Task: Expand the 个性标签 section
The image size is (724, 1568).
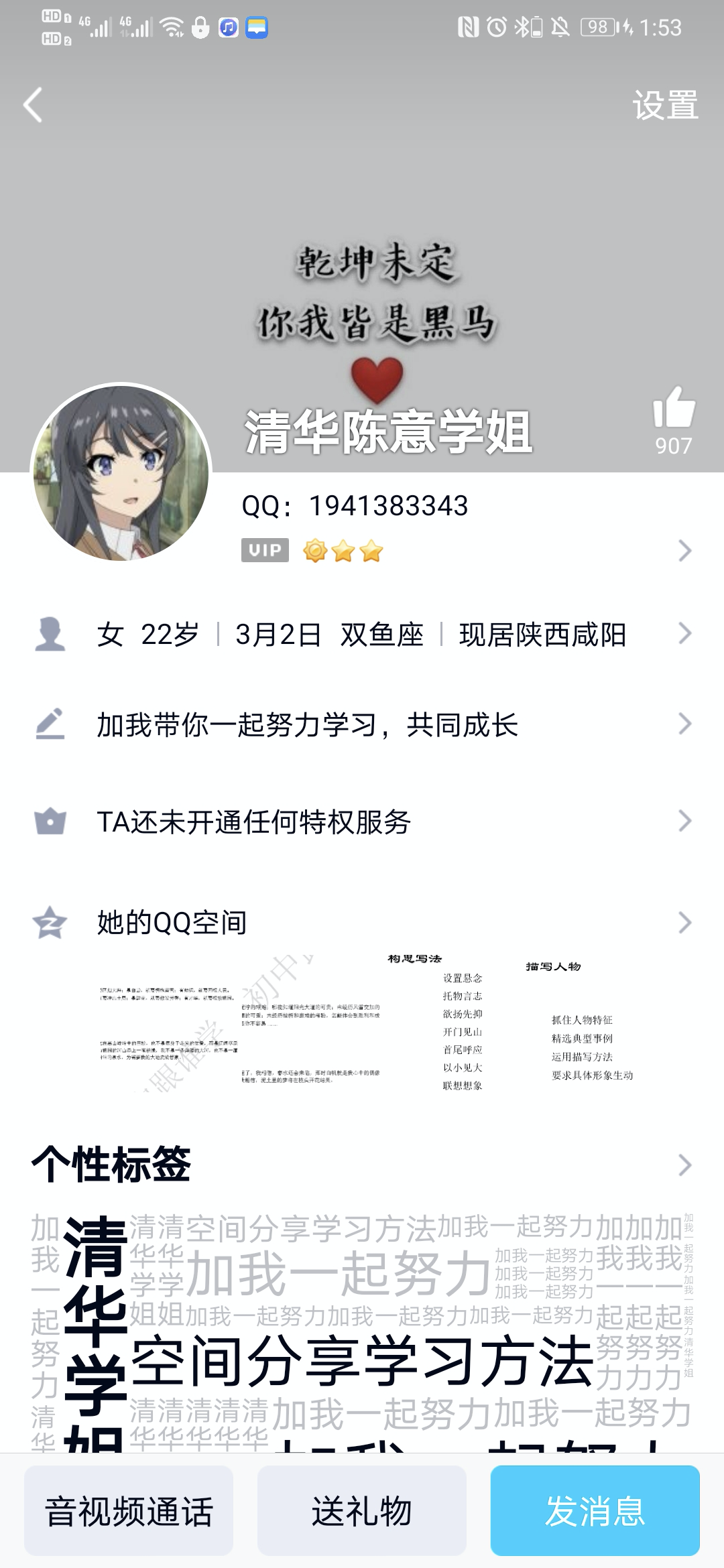Action: (x=362, y=1165)
